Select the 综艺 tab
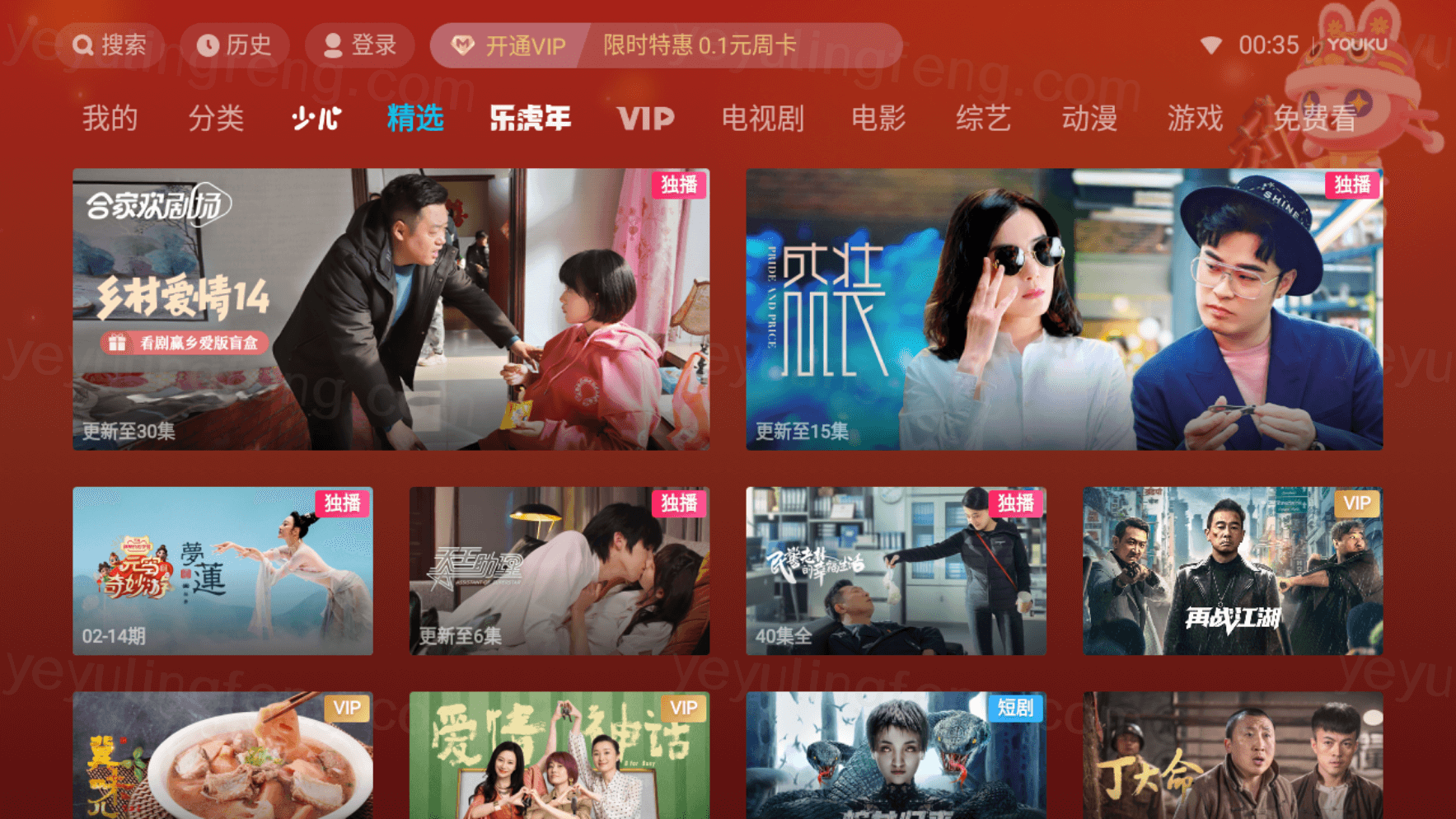The height and width of the screenshot is (819, 1456). click(983, 119)
